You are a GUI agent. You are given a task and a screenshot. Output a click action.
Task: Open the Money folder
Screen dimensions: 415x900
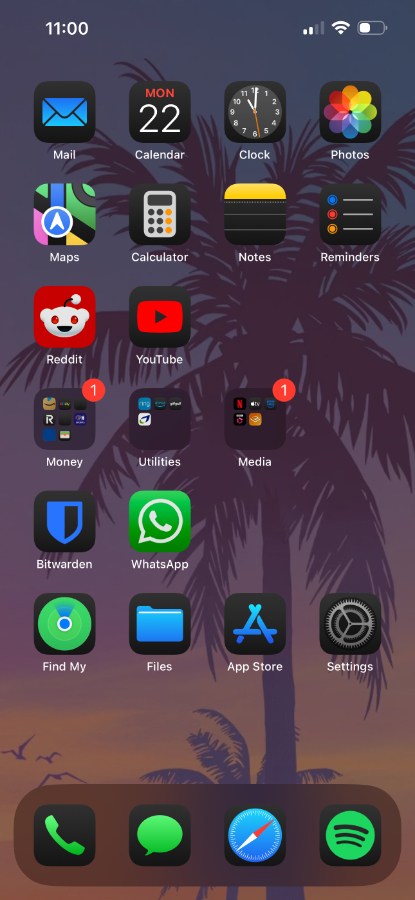point(64,419)
